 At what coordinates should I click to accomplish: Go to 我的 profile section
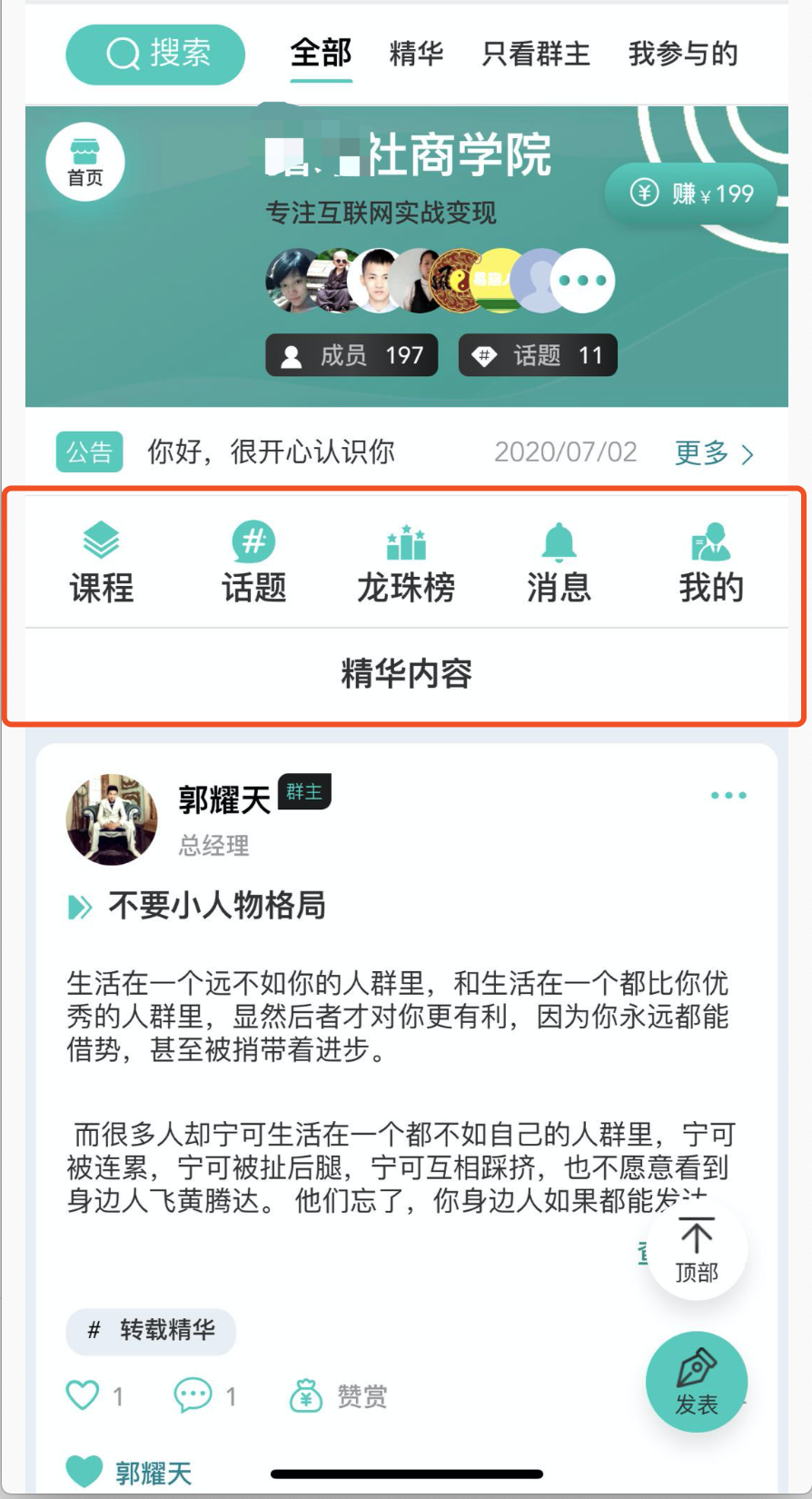pos(711,563)
